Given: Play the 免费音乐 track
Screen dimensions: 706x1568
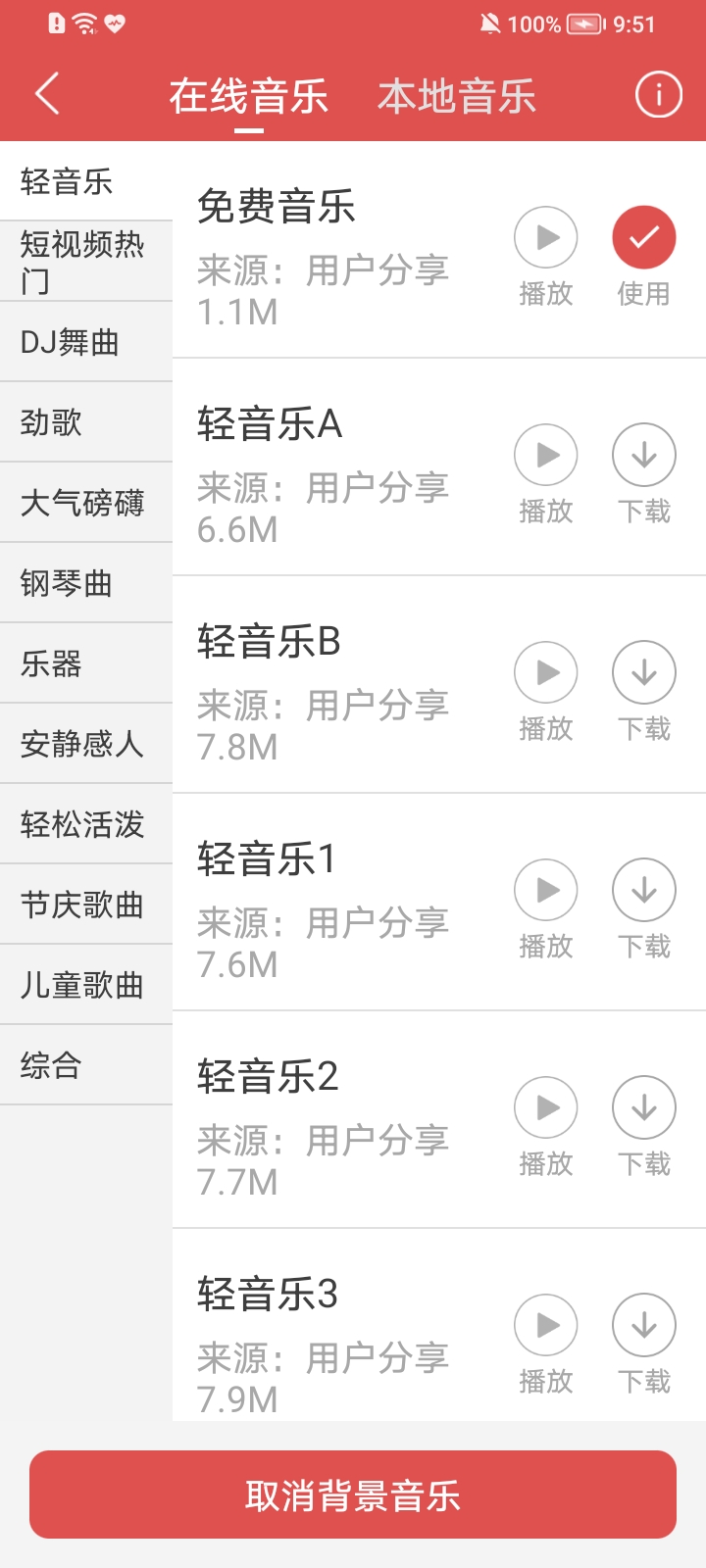Looking at the screenshot, I should pos(545,237).
